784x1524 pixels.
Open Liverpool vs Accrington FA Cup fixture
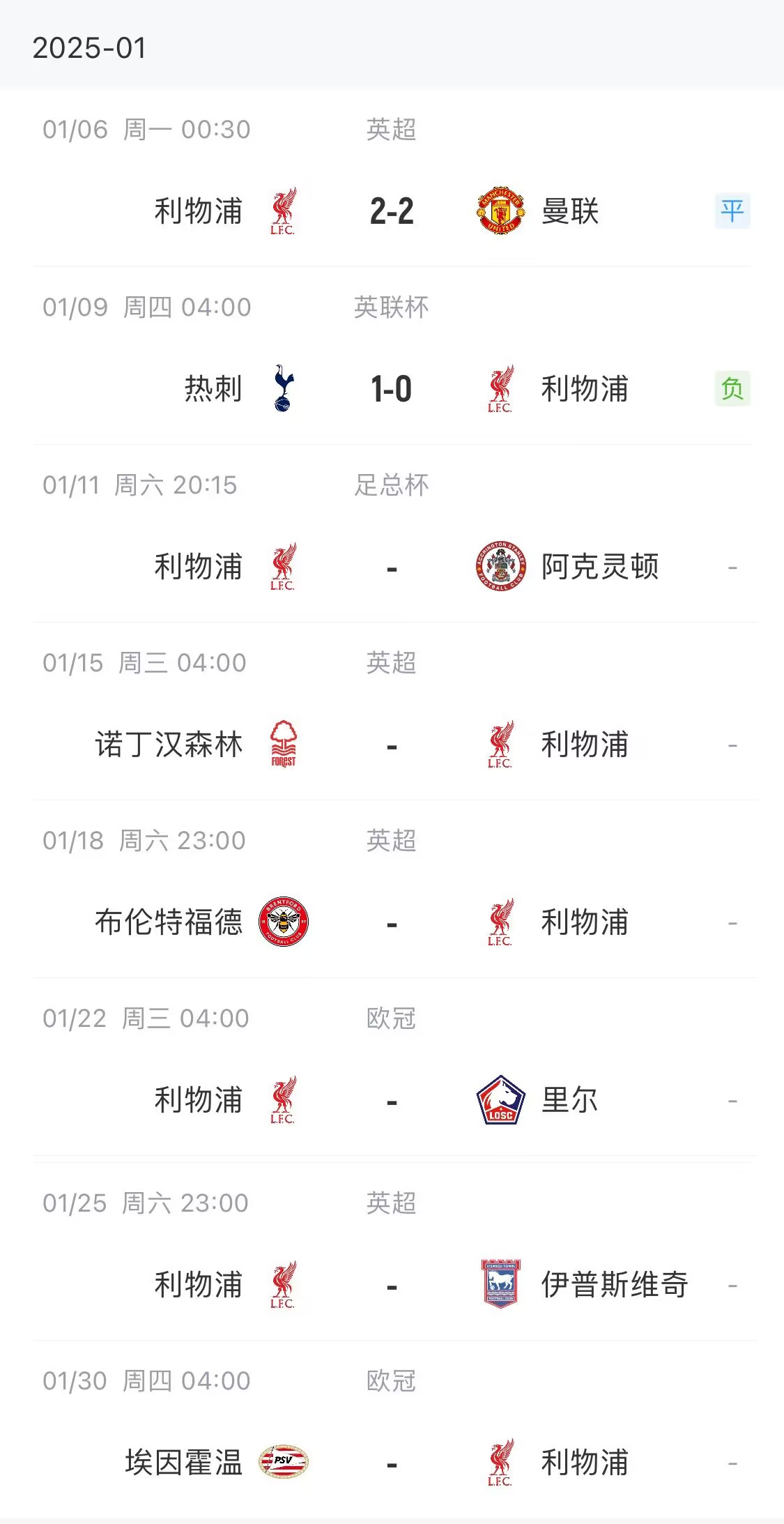pyautogui.click(x=392, y=567)
